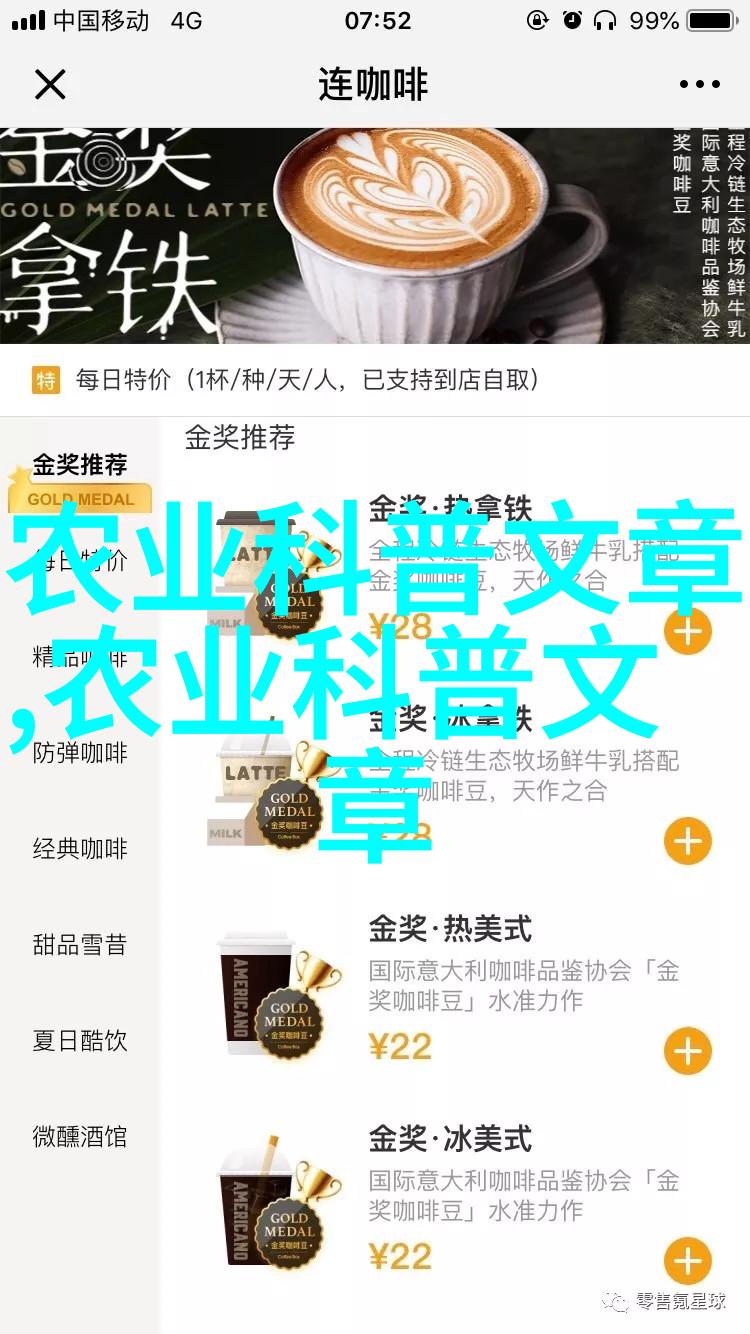The image size is (750, 1334).
Task: Add 金奖·热拿铁 to the cart
Action: click(688, 631)
